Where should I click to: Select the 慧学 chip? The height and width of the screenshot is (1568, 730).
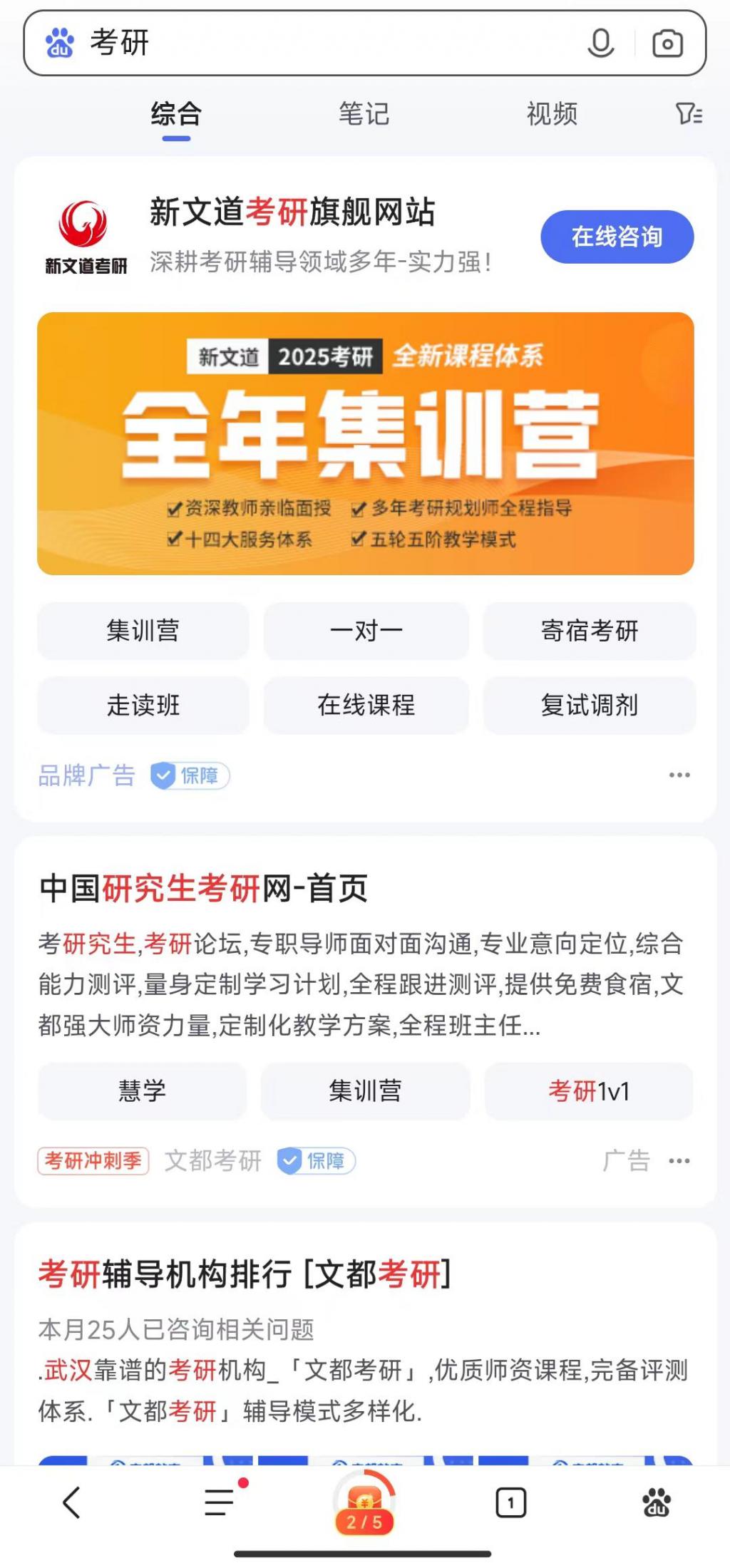pos(142,1090)
